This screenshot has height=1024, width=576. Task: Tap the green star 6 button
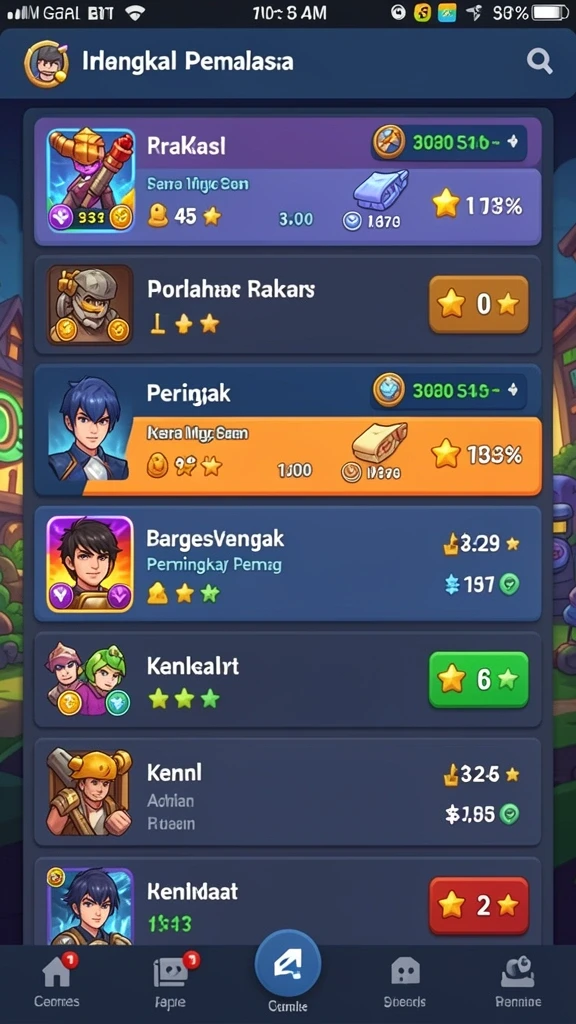pos(479,680)
